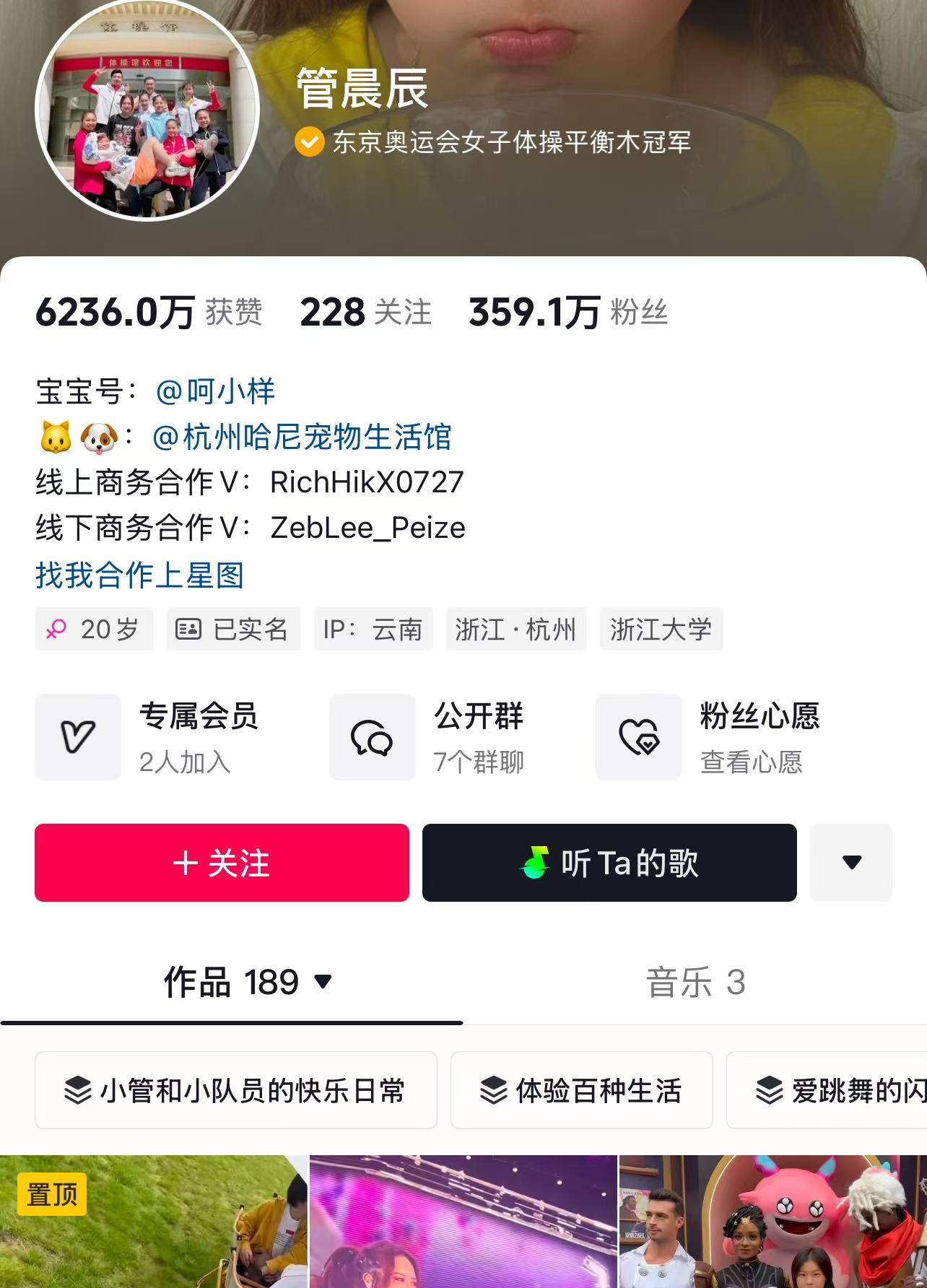View the 359.1万 粉丝 followers list
This screenshot has height=1288, width=927.
pos(567,313)
